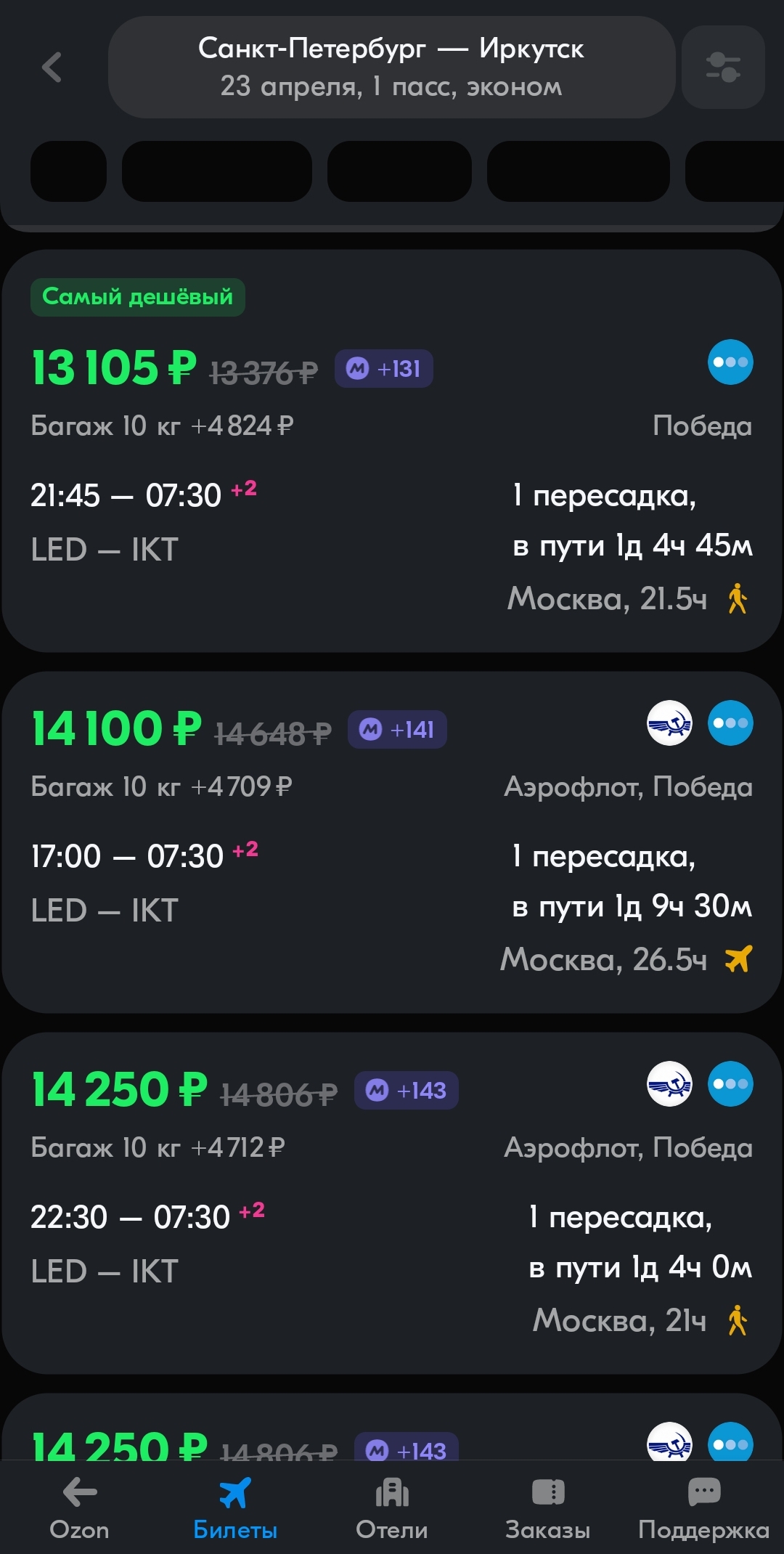This screenshot has height=1554, width=784.
Task: Open the 13 105 ₽ Победа flight
Action: 392,451
